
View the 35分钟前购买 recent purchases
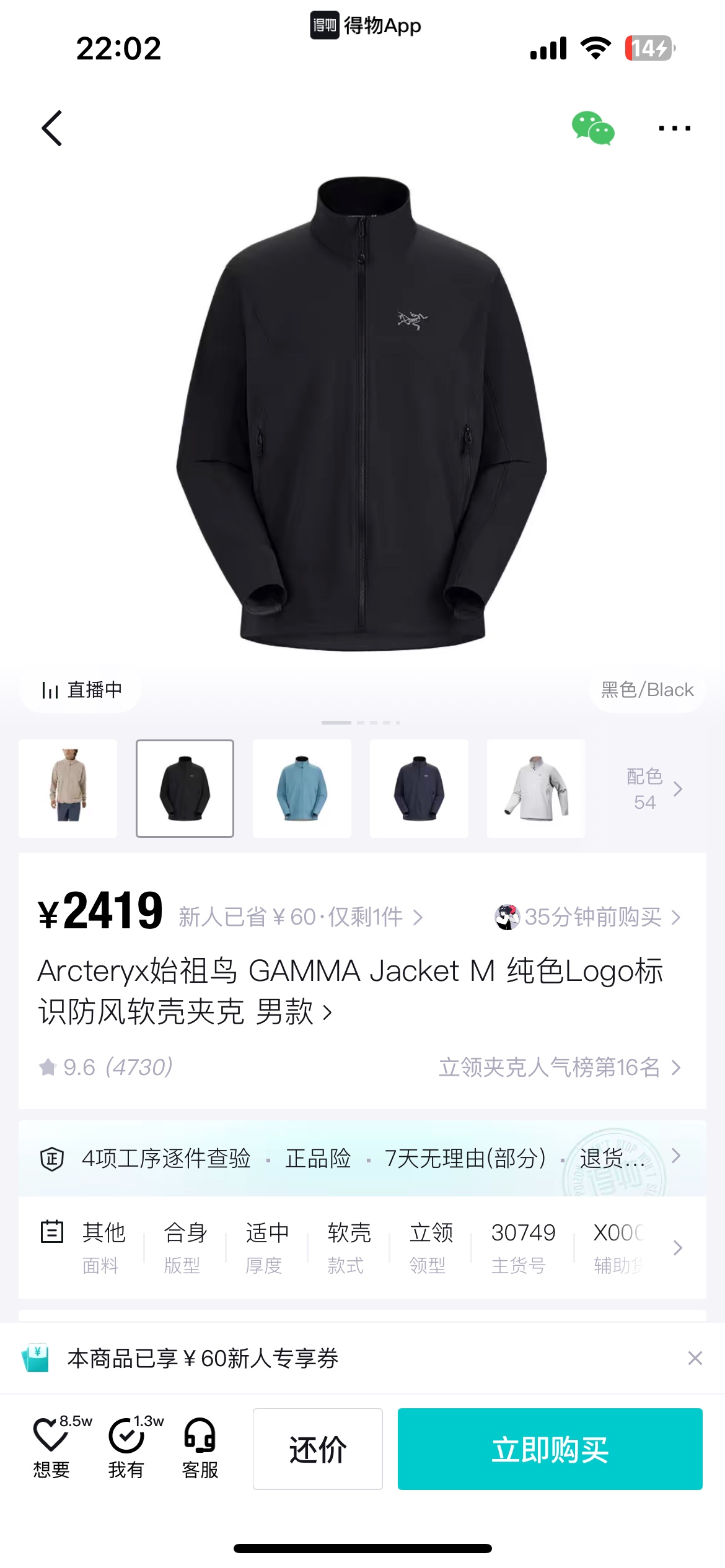[589, 917]
